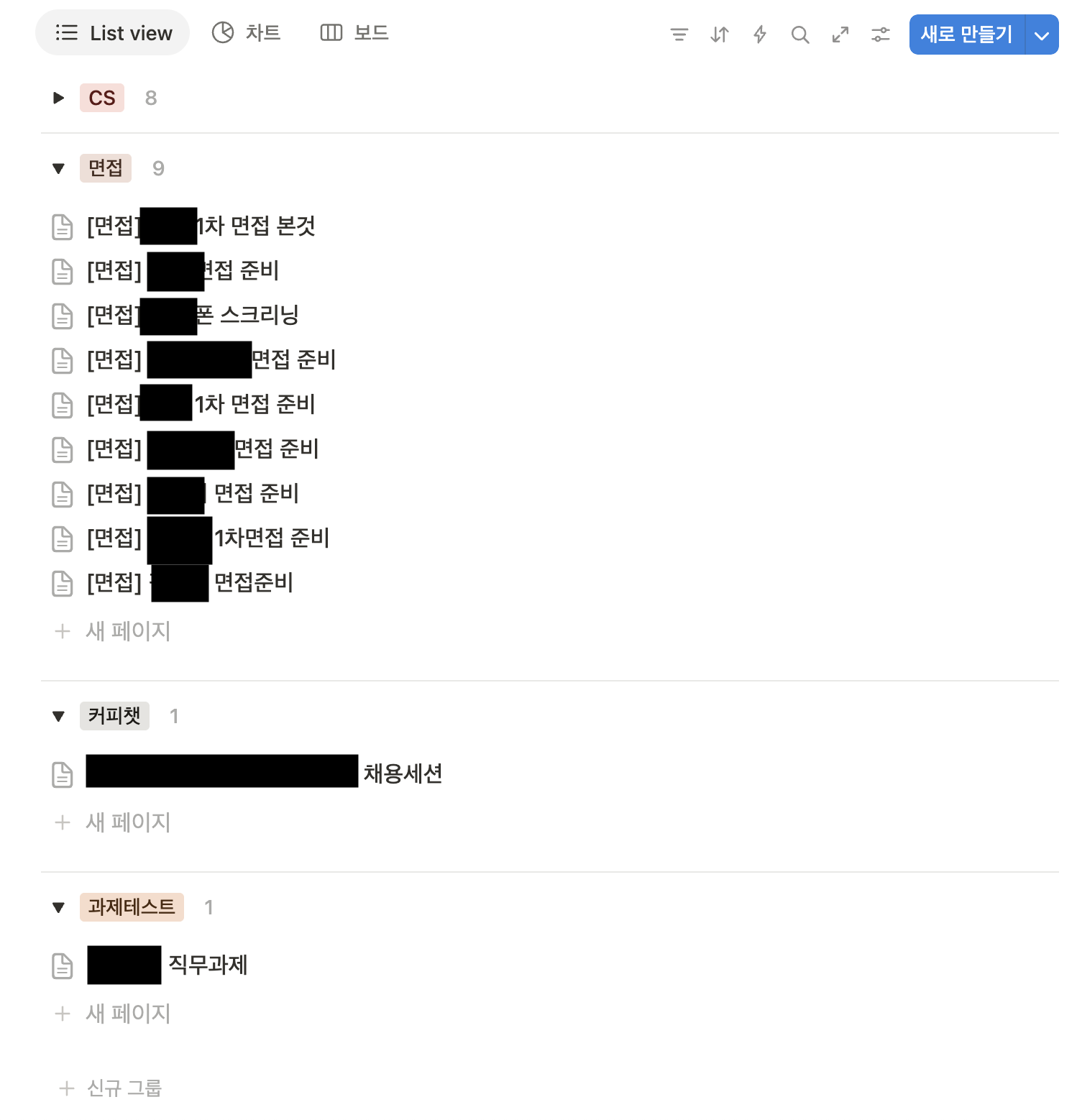The width and height of the screenshot is (1077, 1120).
Task: Open the automation lightning icon
Action: pyautogui.click(x=759, y=35)
